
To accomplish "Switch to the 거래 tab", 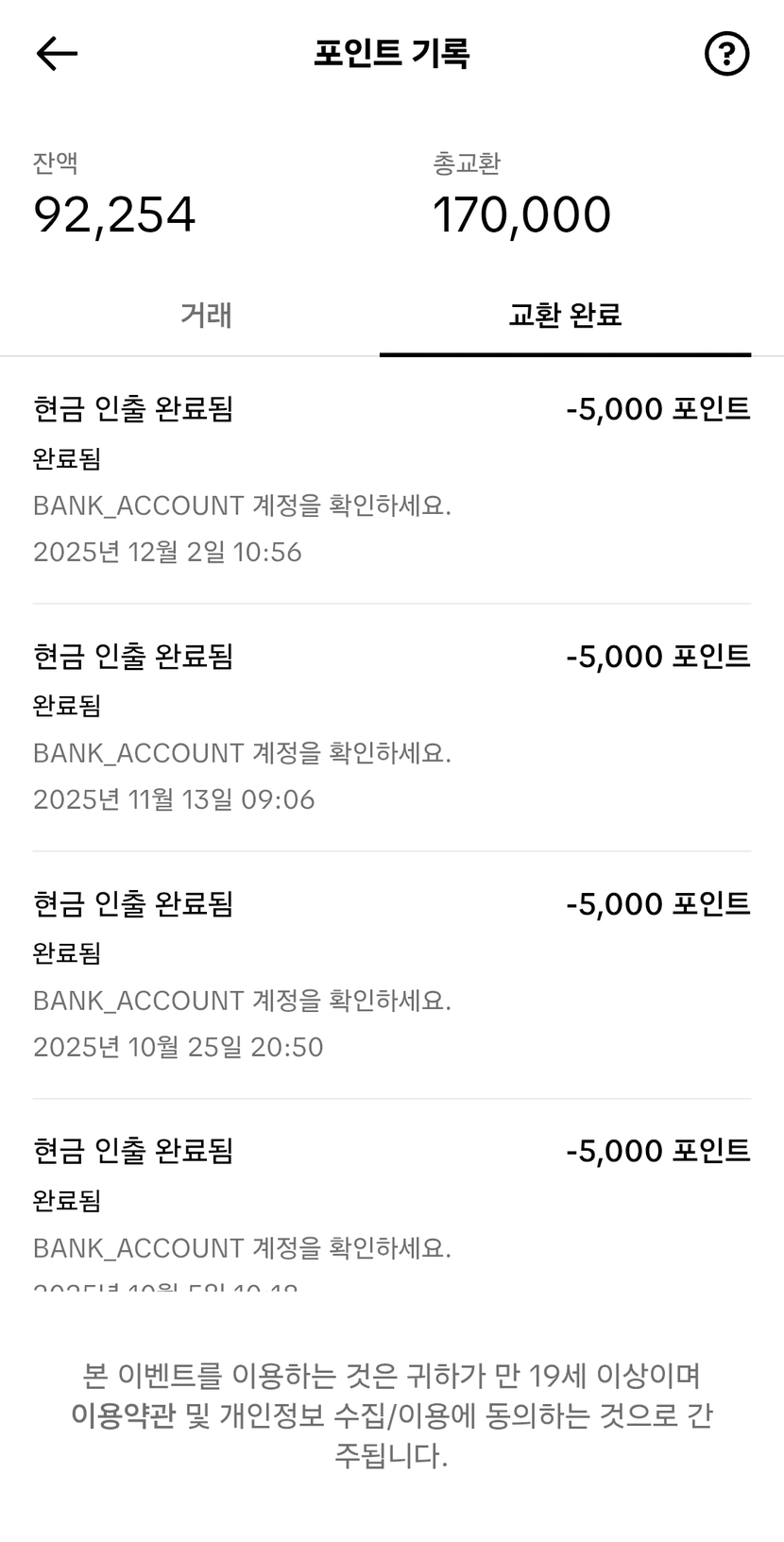I will [206, 316].
